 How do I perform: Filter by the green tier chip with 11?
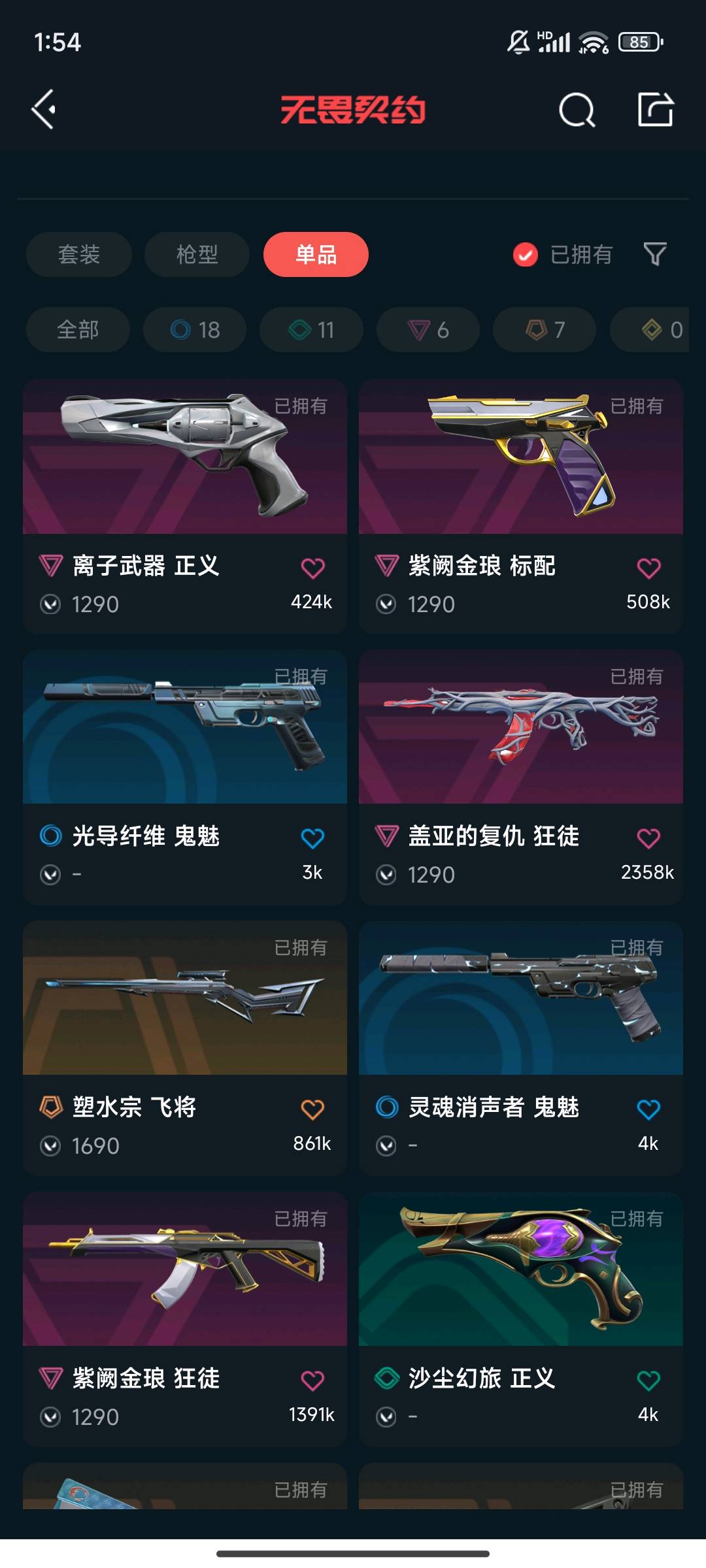pyautogui.click(x=311, y=330)
